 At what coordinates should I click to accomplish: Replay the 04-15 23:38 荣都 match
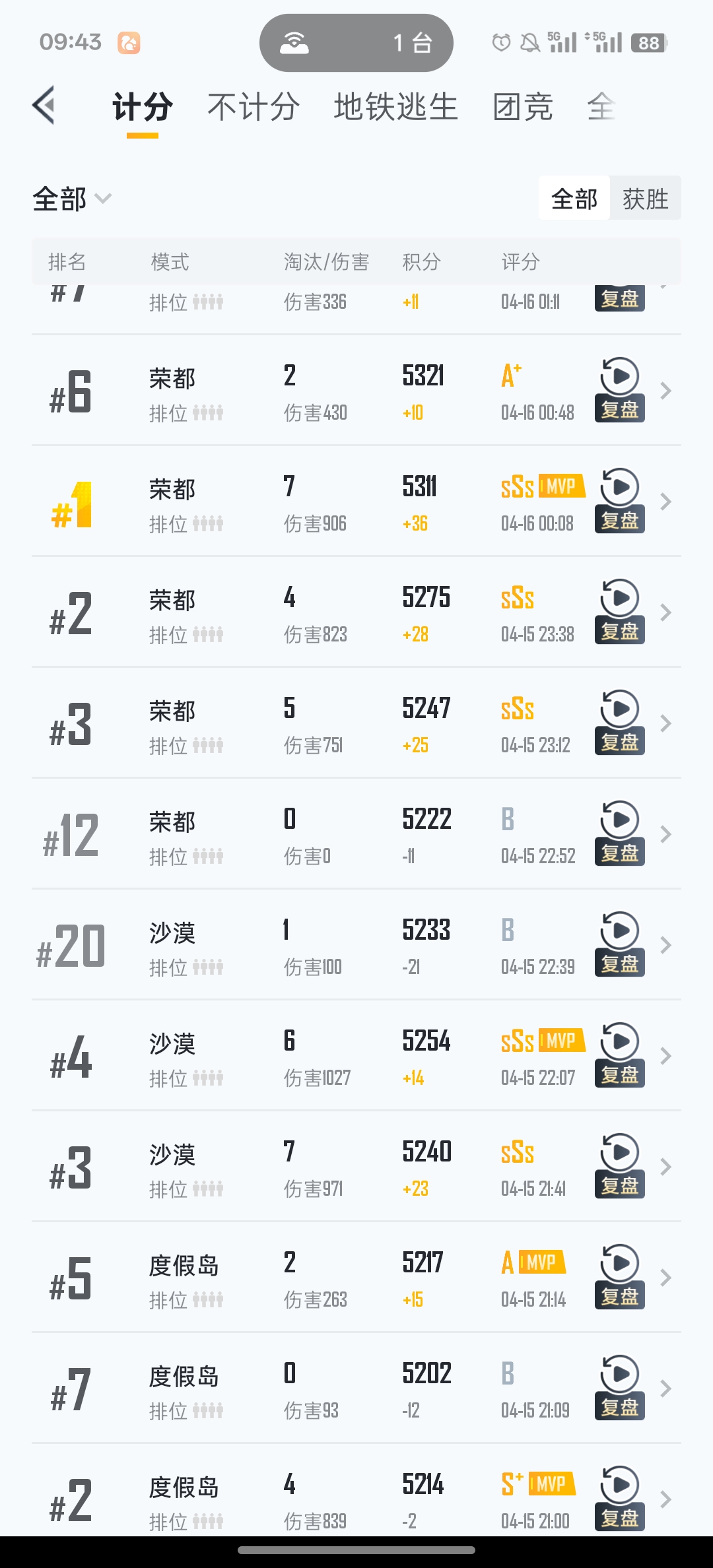tap(619, 612)
